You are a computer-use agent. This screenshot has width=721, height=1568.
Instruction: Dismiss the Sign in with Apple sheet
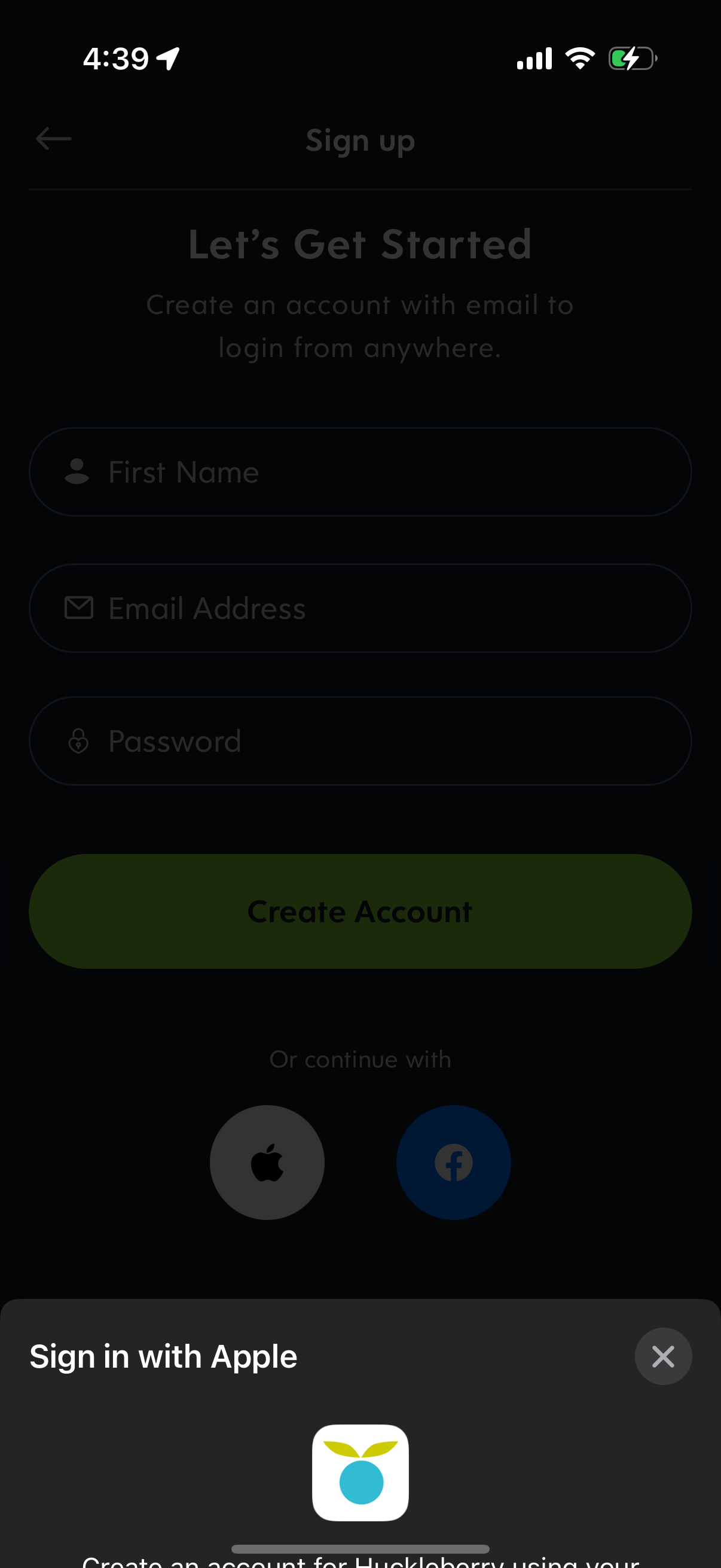tap(662, 1356)
